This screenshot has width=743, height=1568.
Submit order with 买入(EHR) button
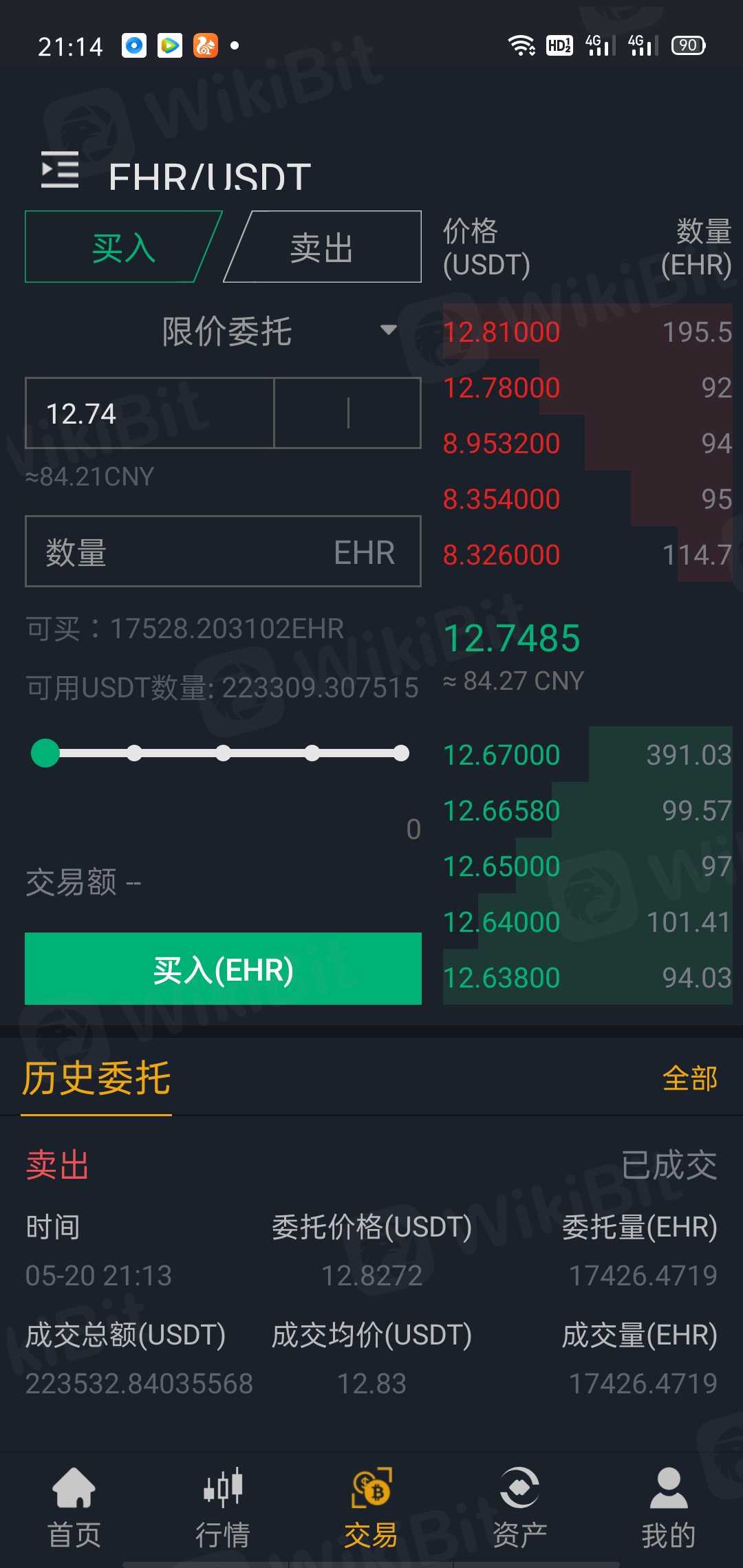pyautogui.click(x=223, y=969)
